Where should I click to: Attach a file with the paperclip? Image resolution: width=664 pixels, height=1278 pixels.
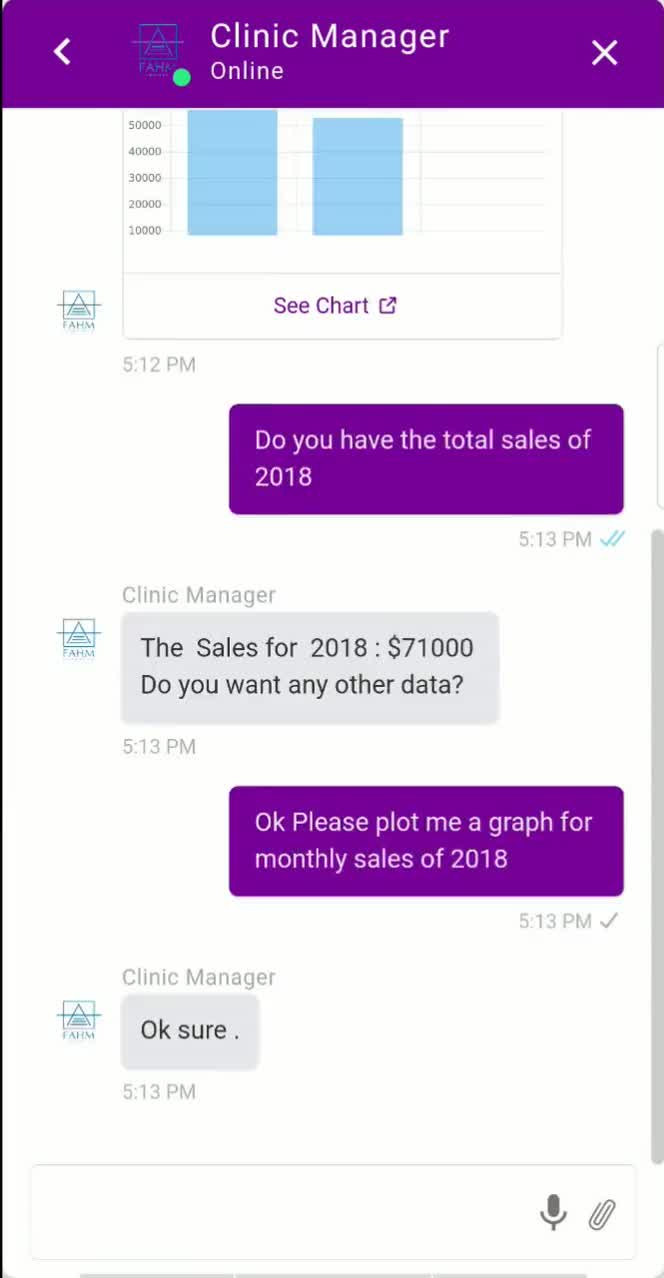coord(601,1214)
